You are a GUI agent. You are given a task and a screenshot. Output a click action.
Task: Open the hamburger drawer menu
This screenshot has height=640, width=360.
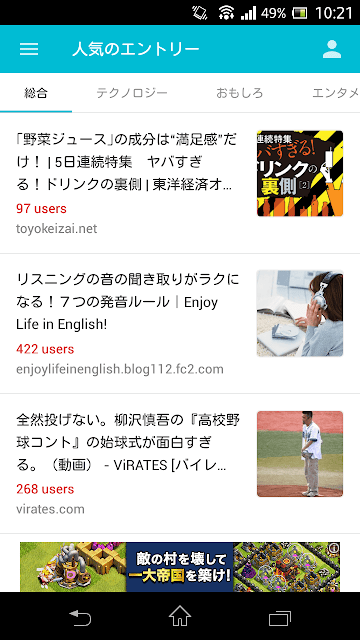click(x=29, y=49)
